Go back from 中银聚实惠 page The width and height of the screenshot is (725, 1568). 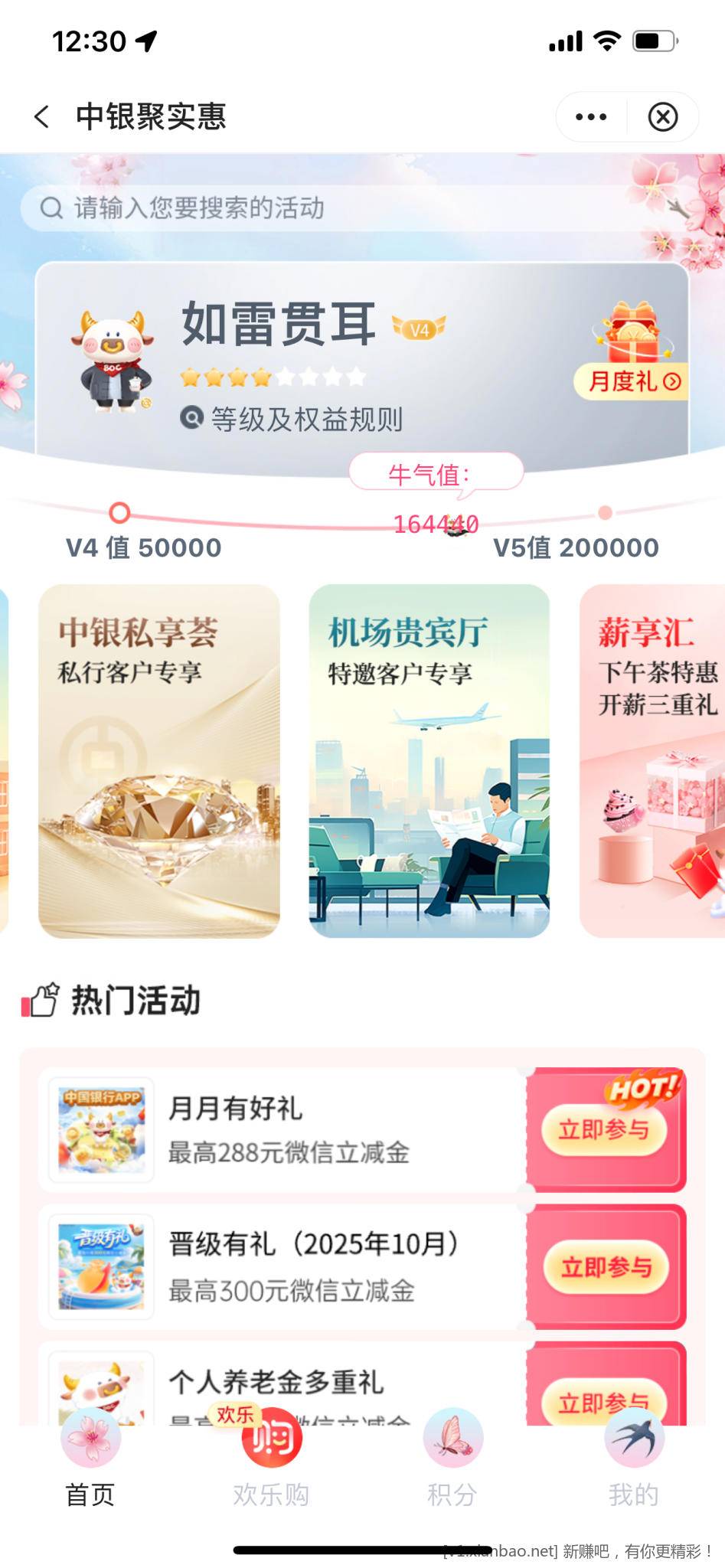(x=42, y=117)
